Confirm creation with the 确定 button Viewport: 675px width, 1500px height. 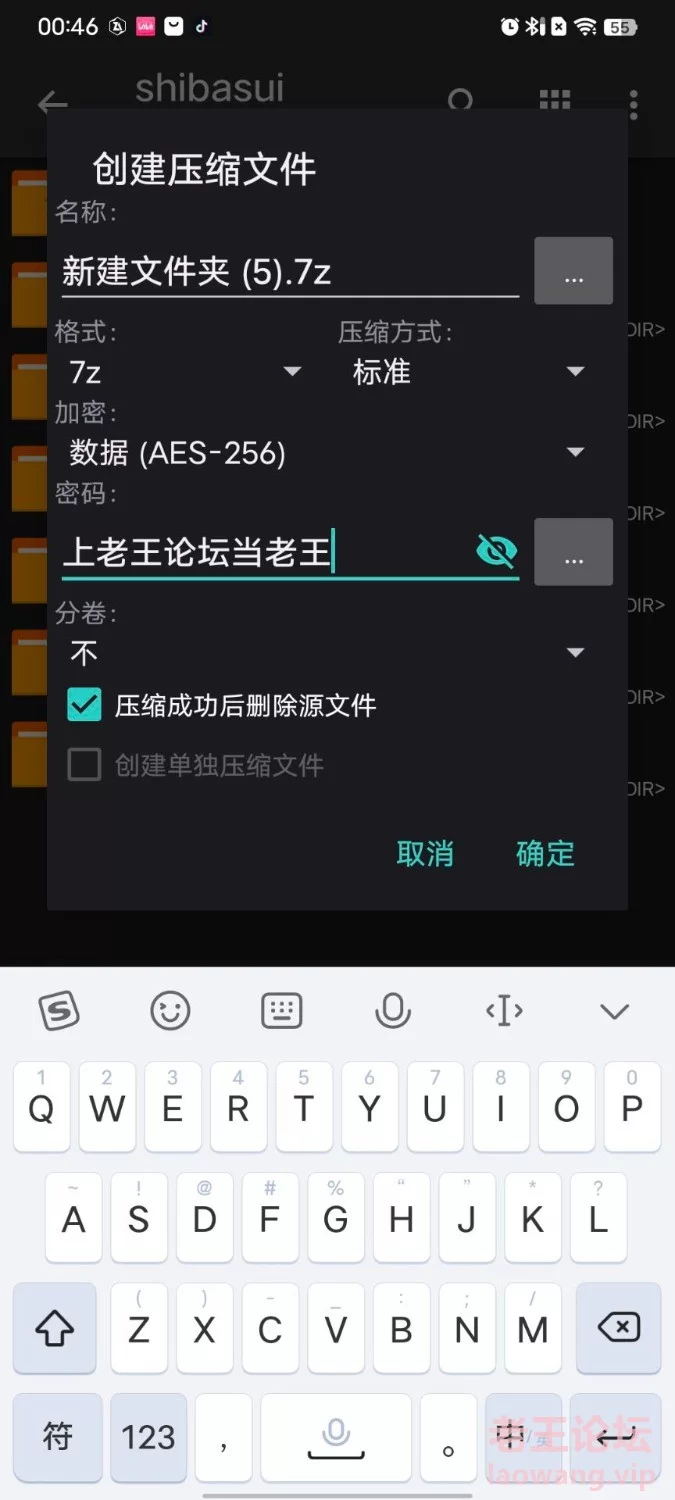(545, 853)
